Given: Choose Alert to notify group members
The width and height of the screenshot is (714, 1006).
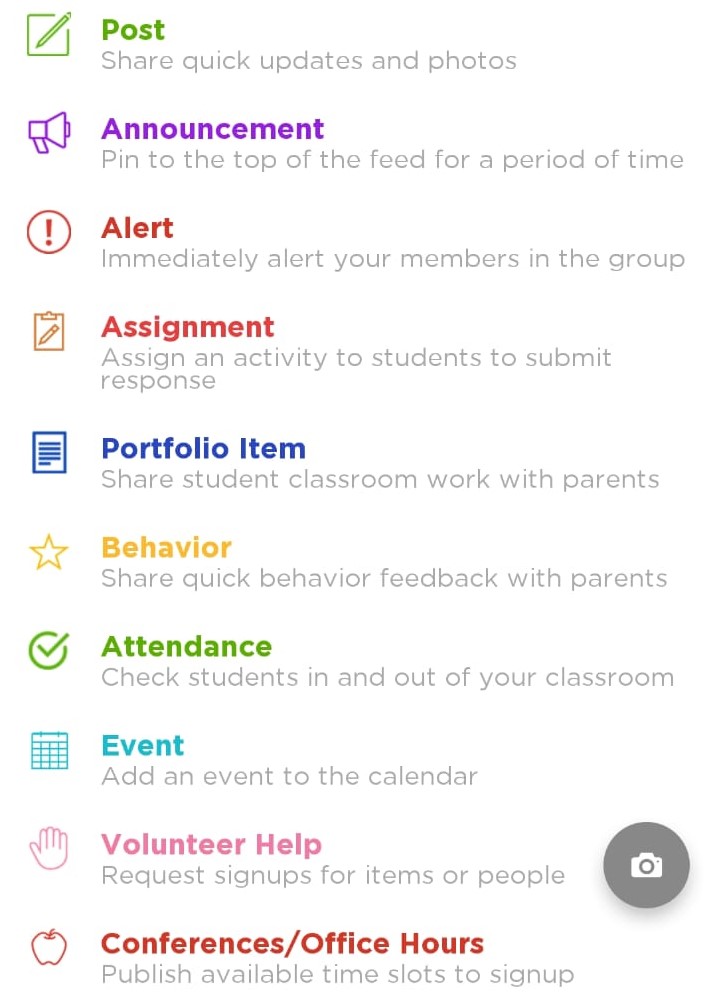Looking at the screenshot, I should [137, 228].
